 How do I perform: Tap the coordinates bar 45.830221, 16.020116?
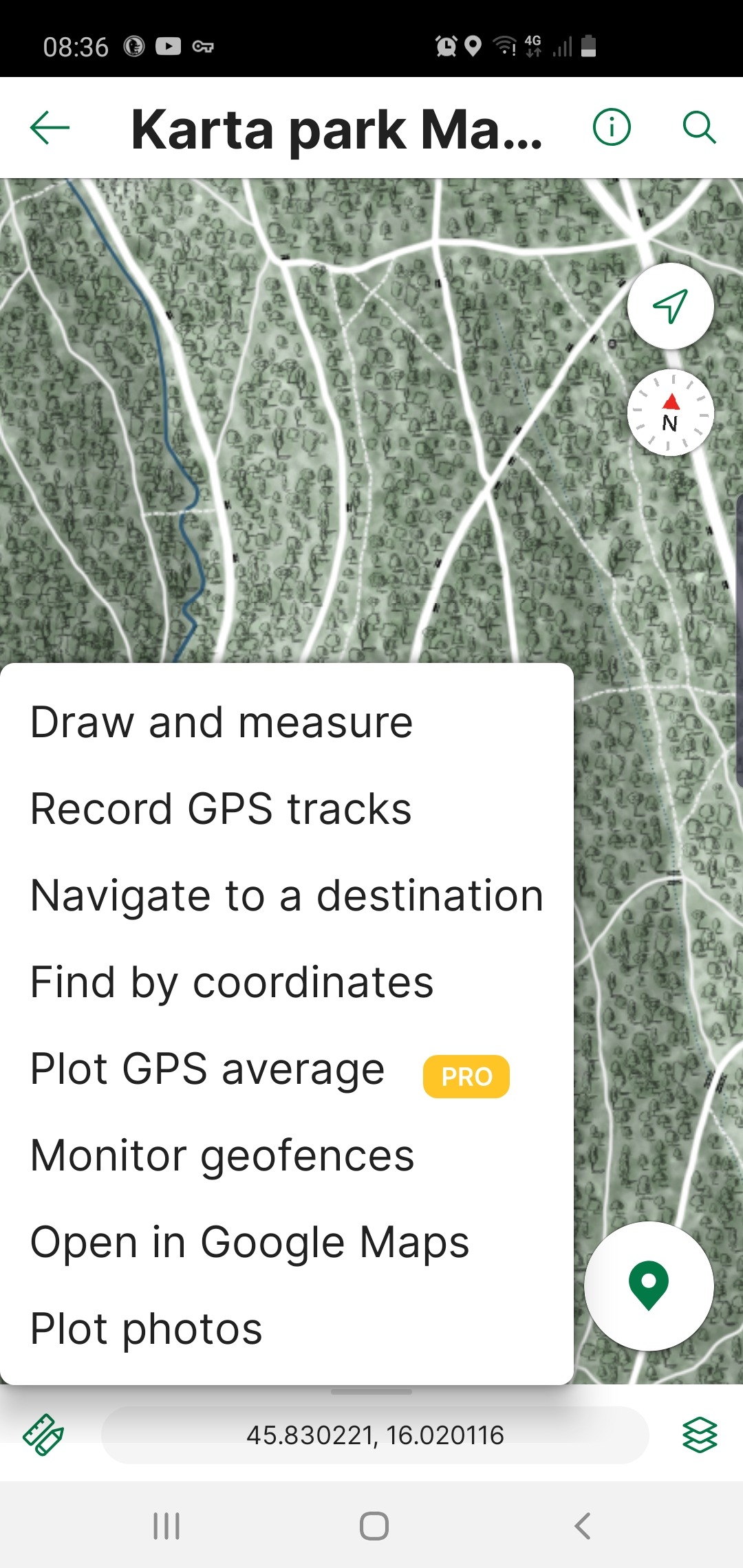pos(375,1435)
